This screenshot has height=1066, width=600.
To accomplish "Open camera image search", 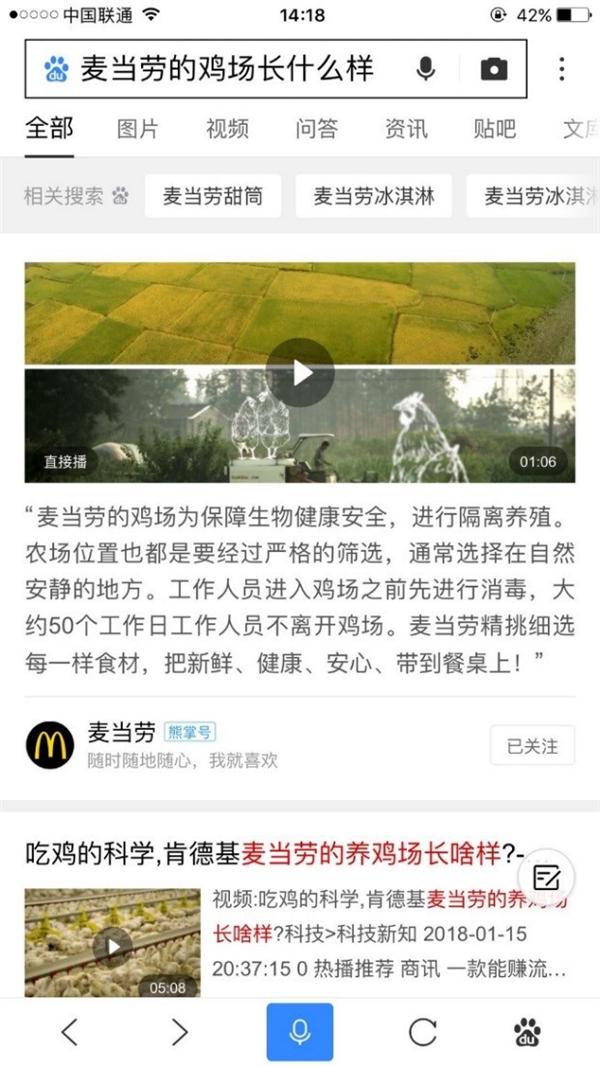I will point(493,69).
